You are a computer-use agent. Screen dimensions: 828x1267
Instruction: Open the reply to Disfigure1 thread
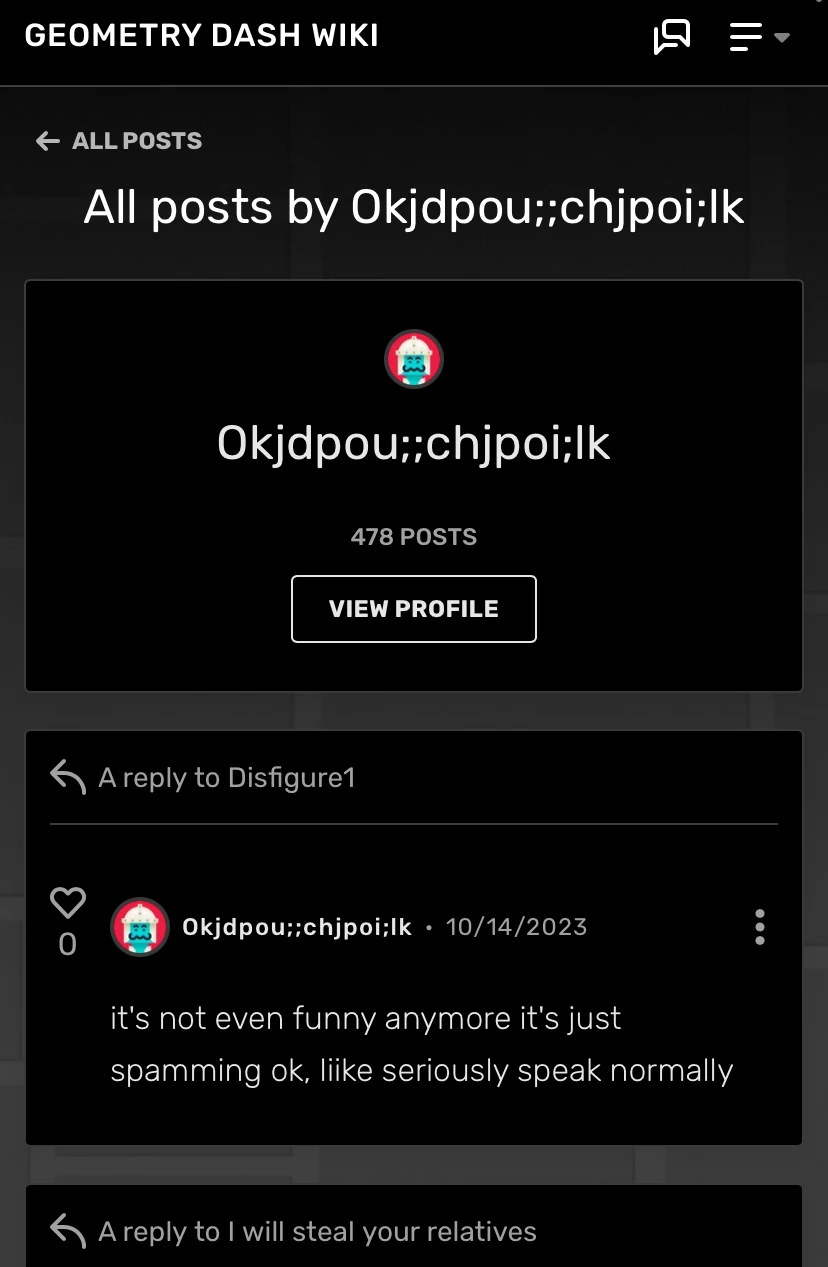[x=226, y=778]
